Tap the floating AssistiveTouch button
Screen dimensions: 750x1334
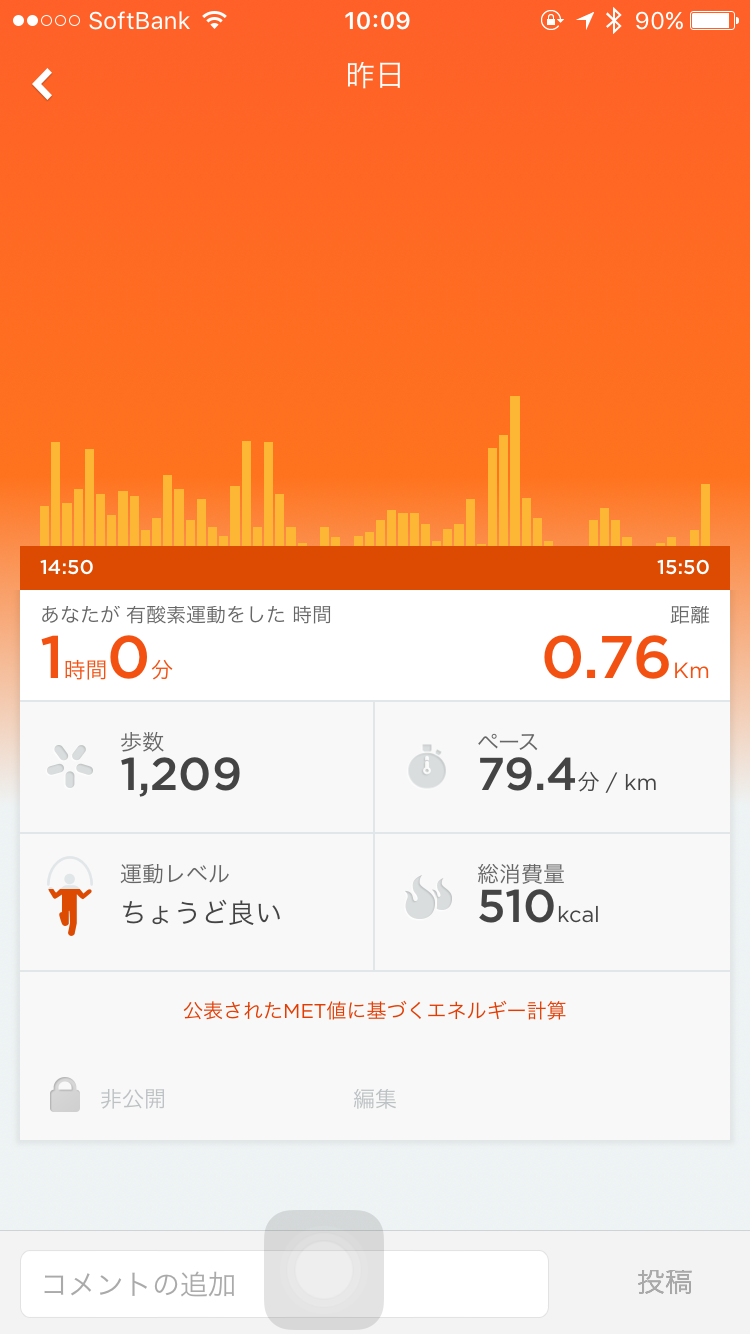pos(324,1270)
